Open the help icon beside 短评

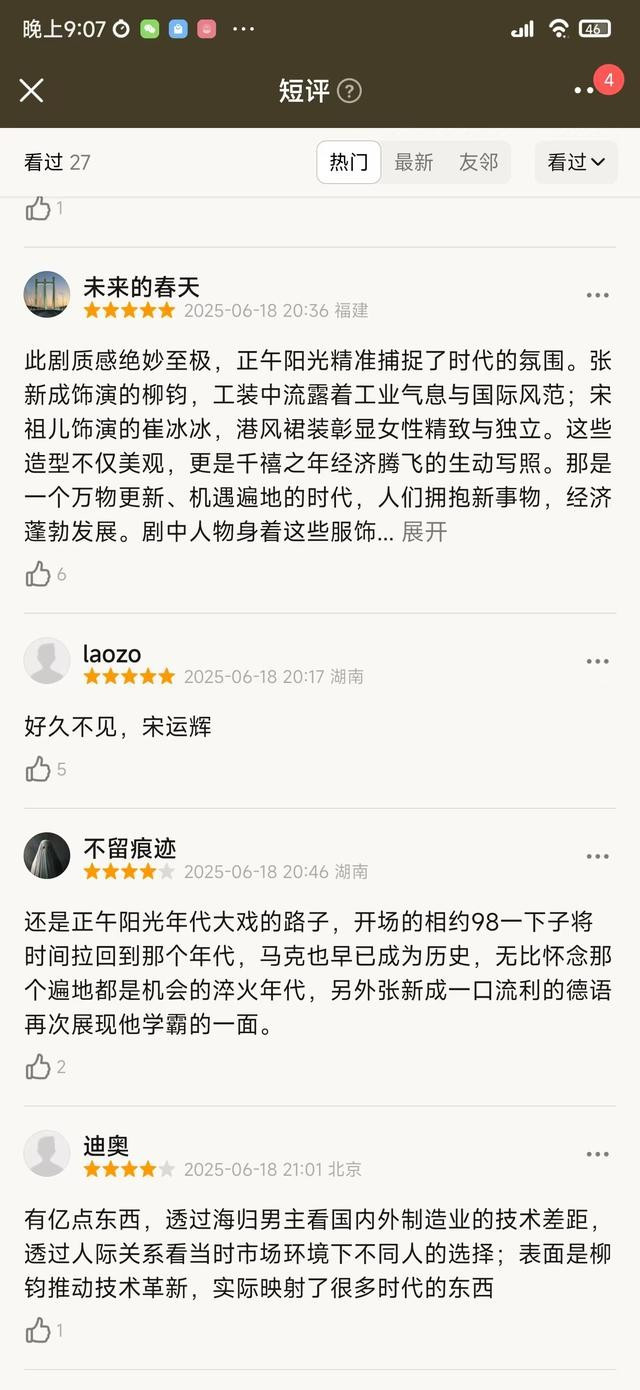[348, 91]
